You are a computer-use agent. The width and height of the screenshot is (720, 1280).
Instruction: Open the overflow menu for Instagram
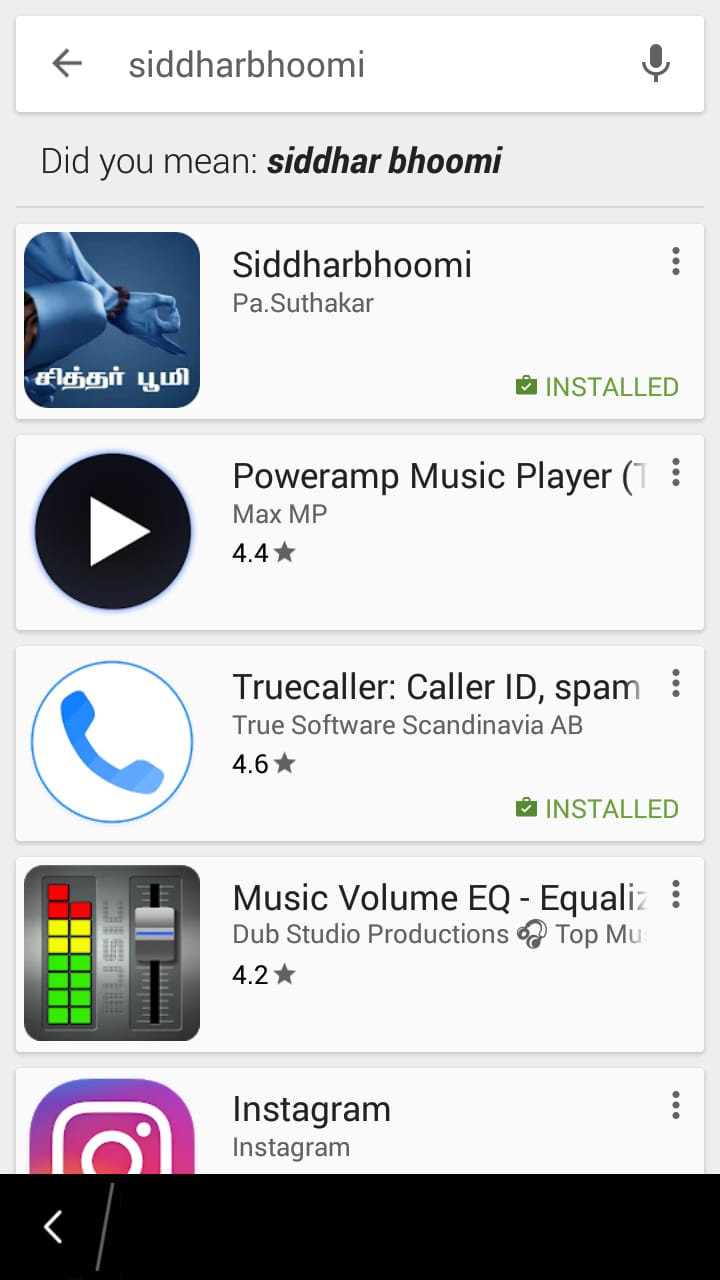pyautogui.click(x=676, y=1105)
